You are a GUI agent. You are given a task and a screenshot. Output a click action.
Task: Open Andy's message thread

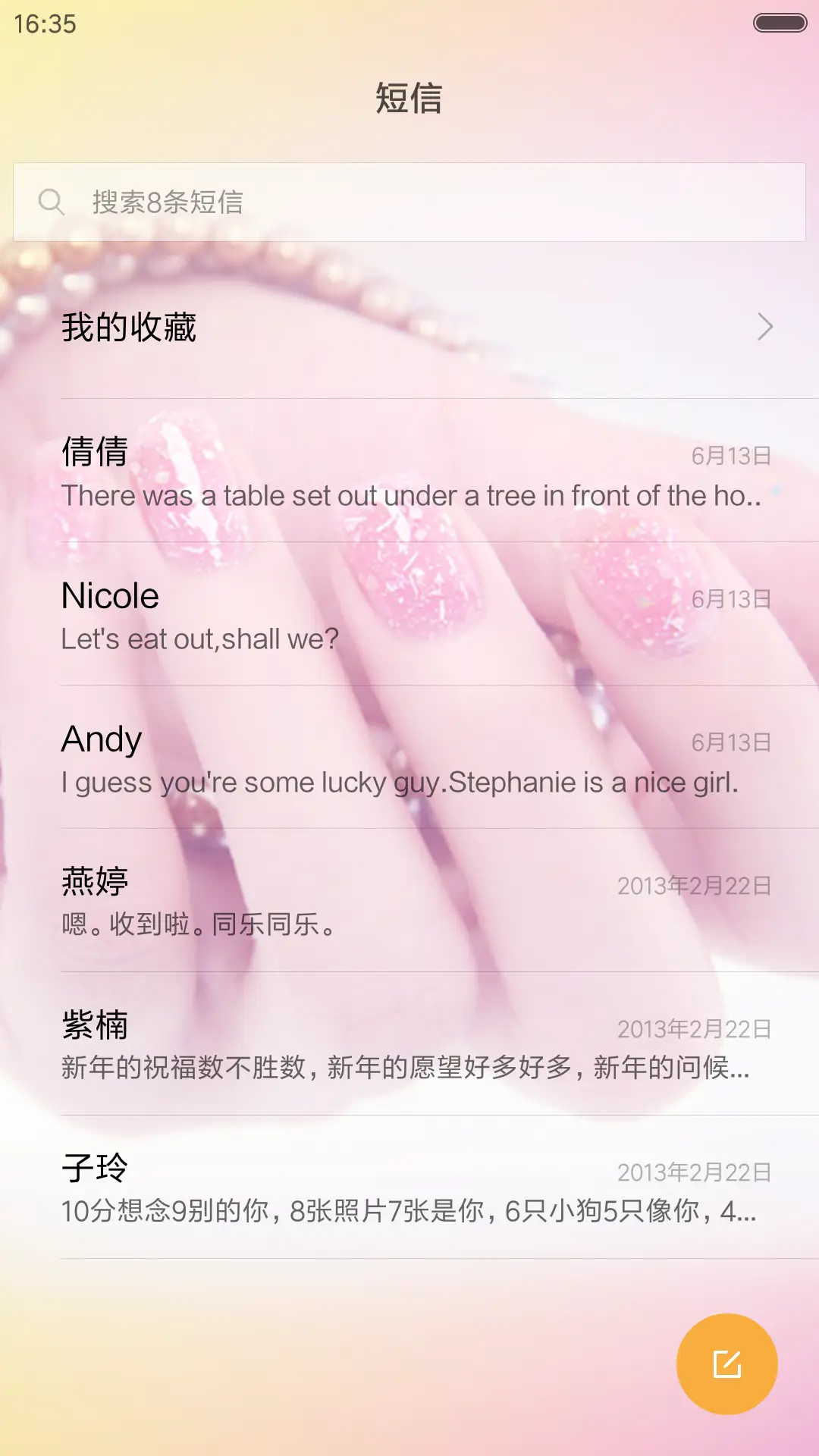[x=409, y=758]
